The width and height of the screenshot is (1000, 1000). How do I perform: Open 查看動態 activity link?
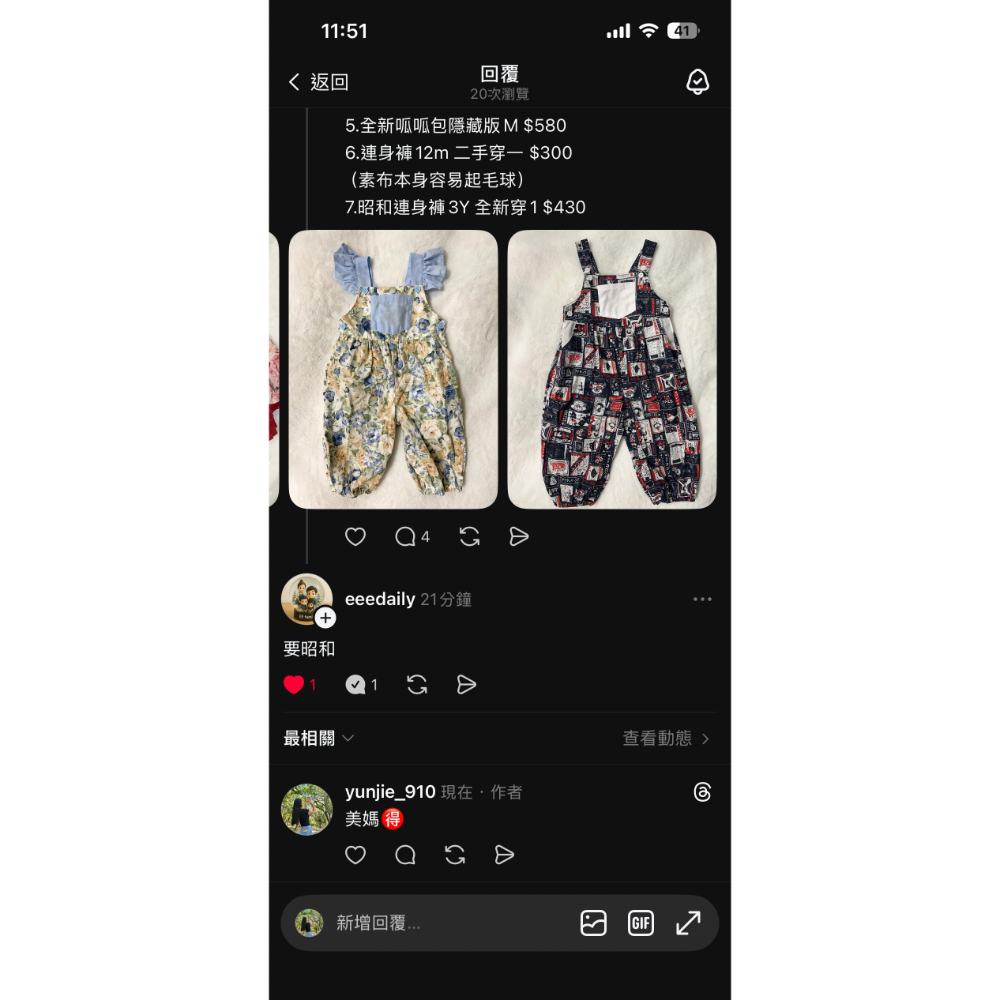[x=666, y=739]
